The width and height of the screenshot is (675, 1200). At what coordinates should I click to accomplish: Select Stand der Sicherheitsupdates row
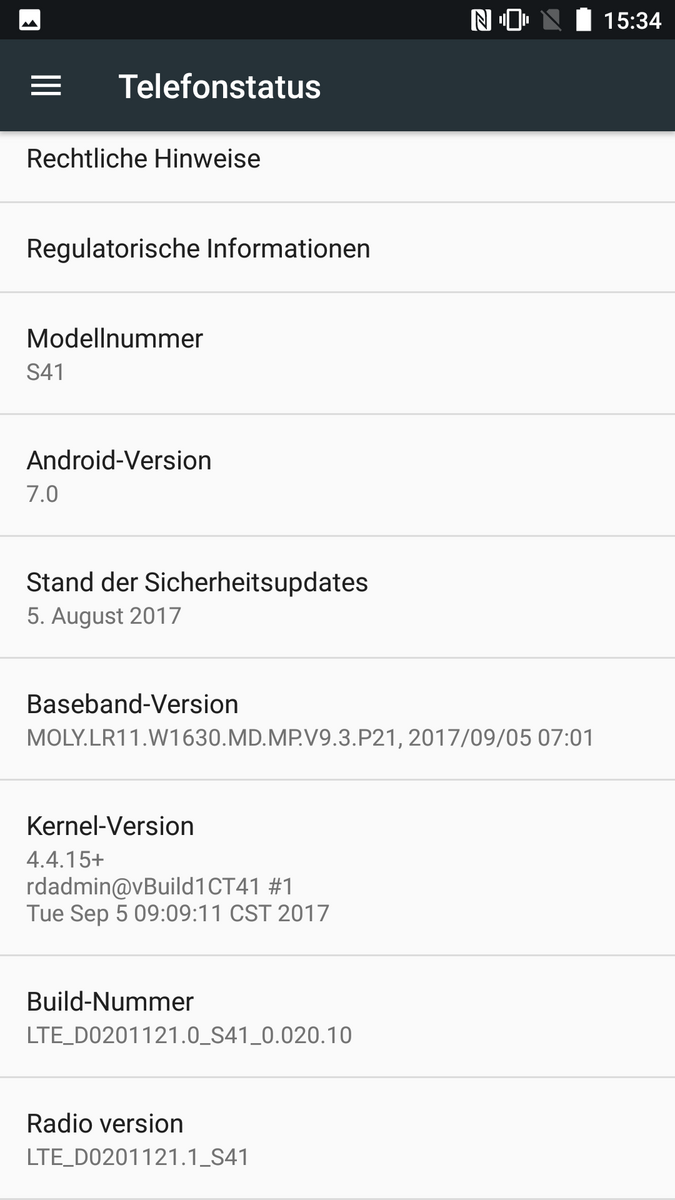point(337,598)
